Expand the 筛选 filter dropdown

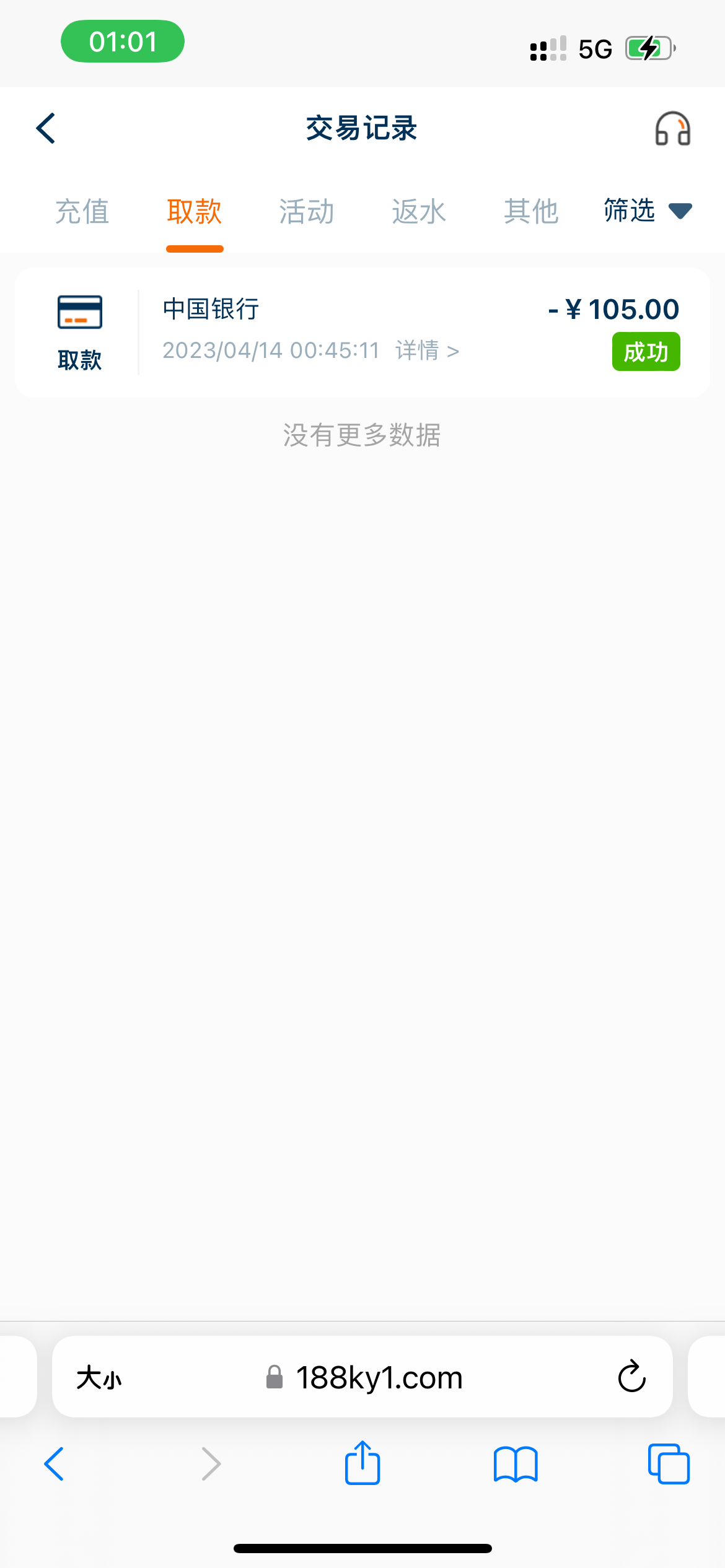(x=647, y=211)
